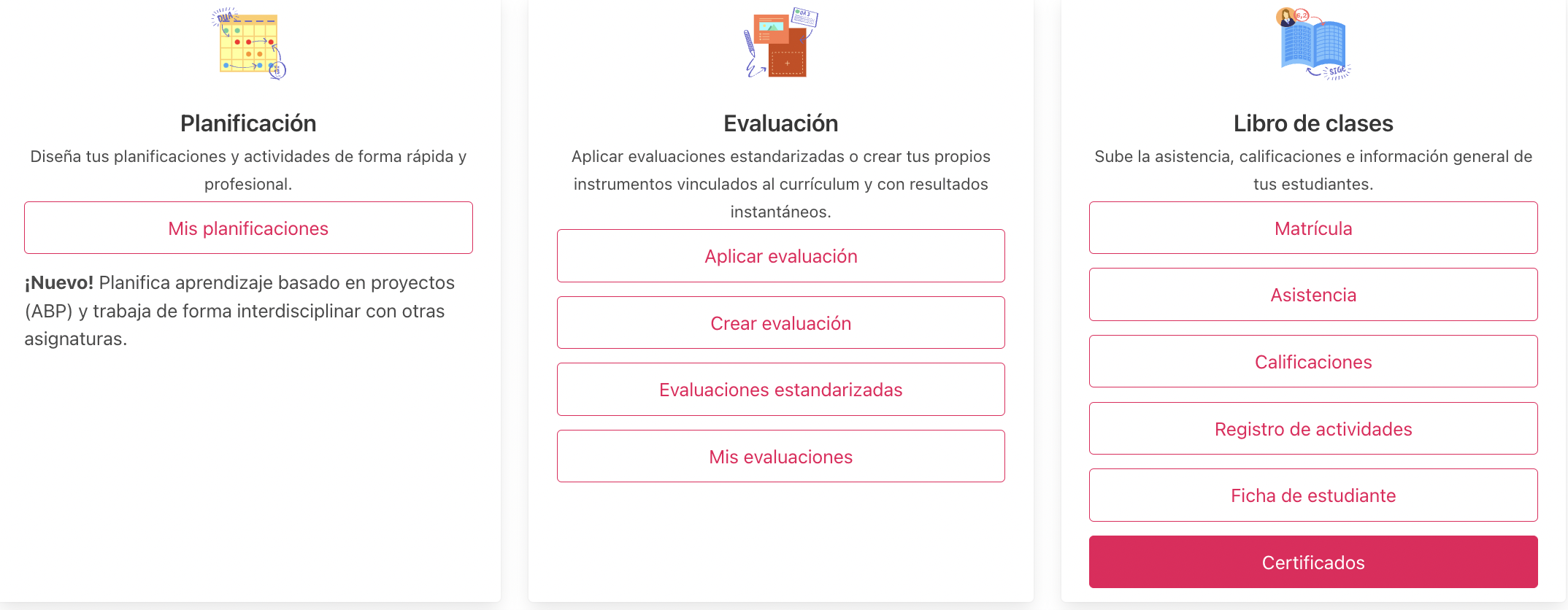Screen dimensions: 1568x610
Task: Select the Asistencia button
Action: click(1313, 295)
